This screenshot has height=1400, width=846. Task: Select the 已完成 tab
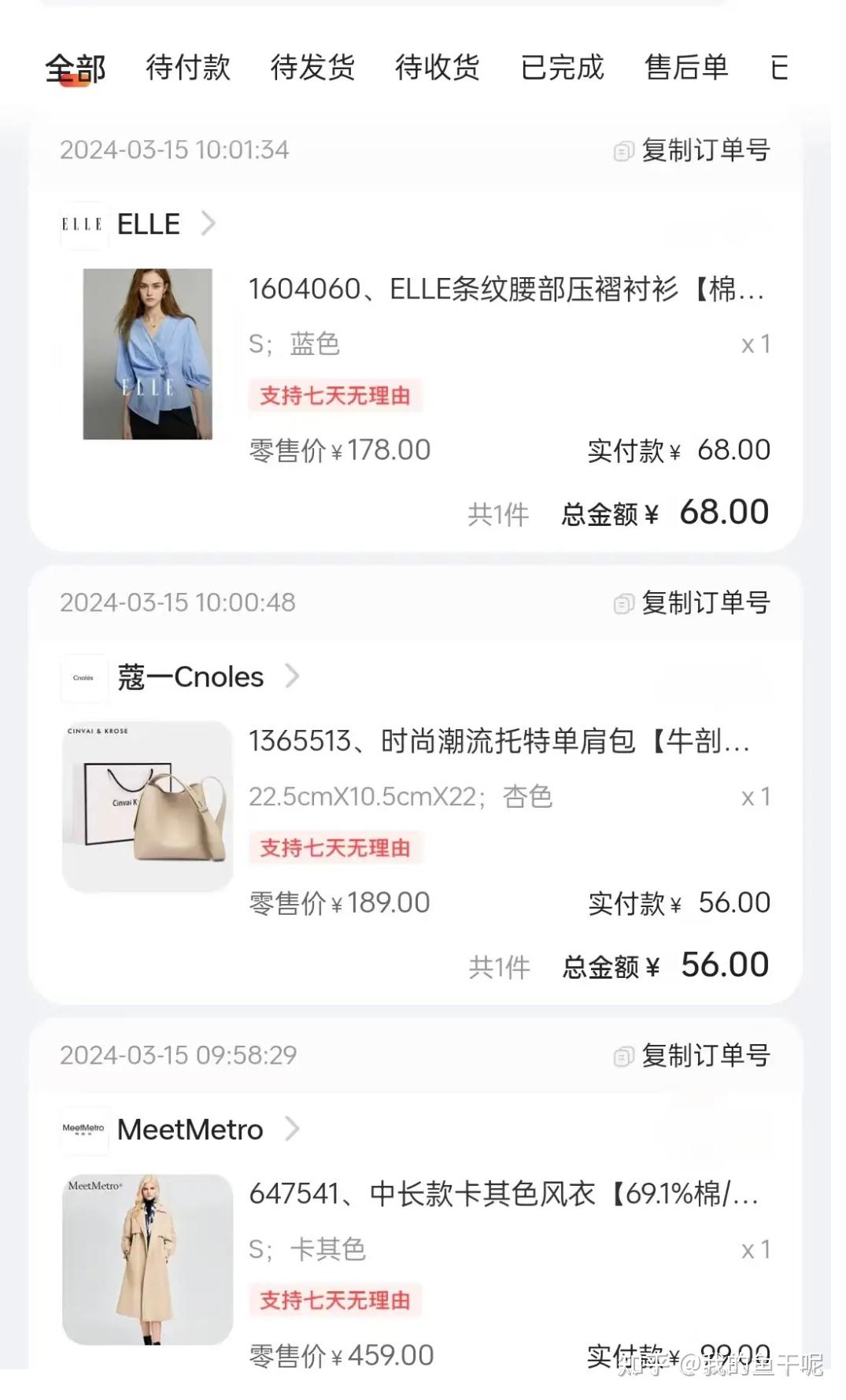562,69
